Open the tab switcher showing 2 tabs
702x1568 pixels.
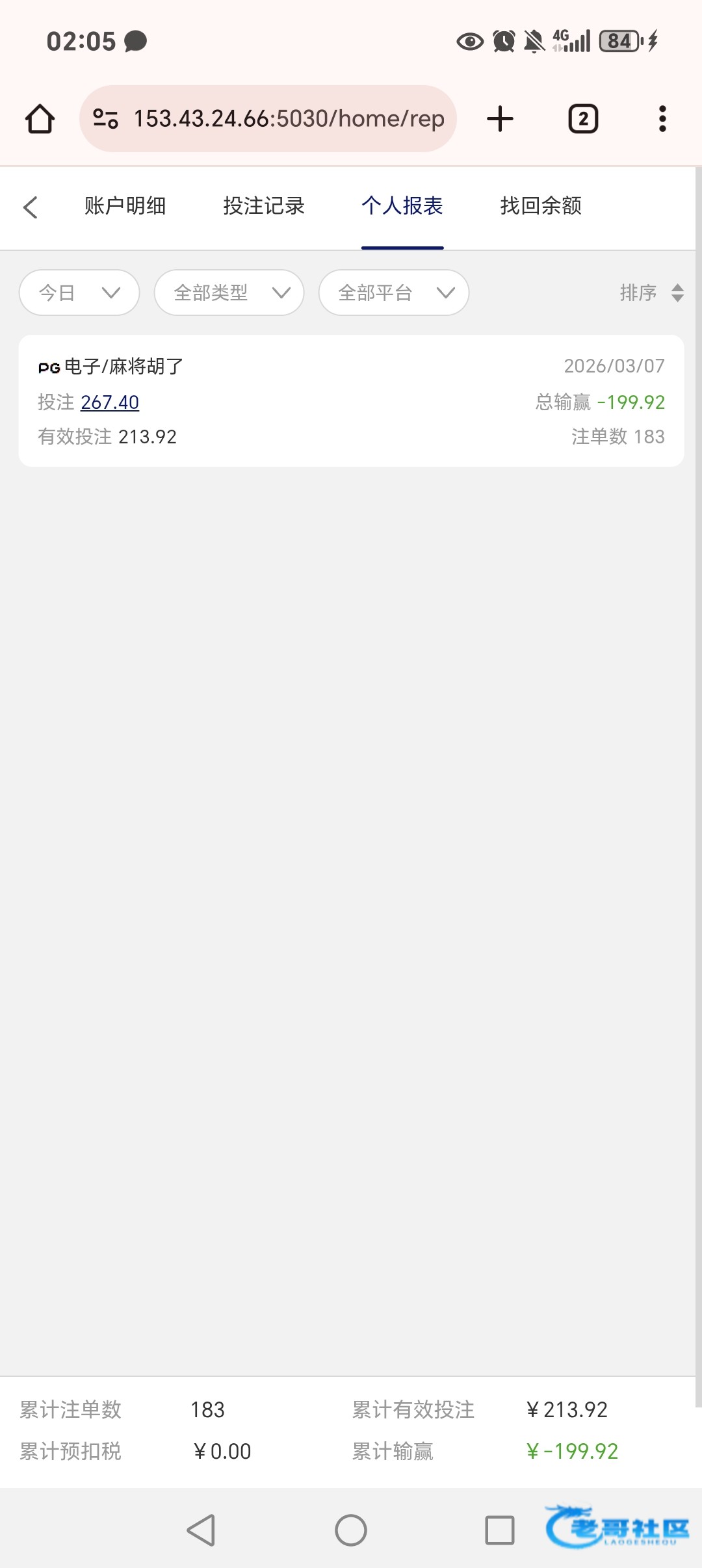pyautogui.click(x=583, y=119)
